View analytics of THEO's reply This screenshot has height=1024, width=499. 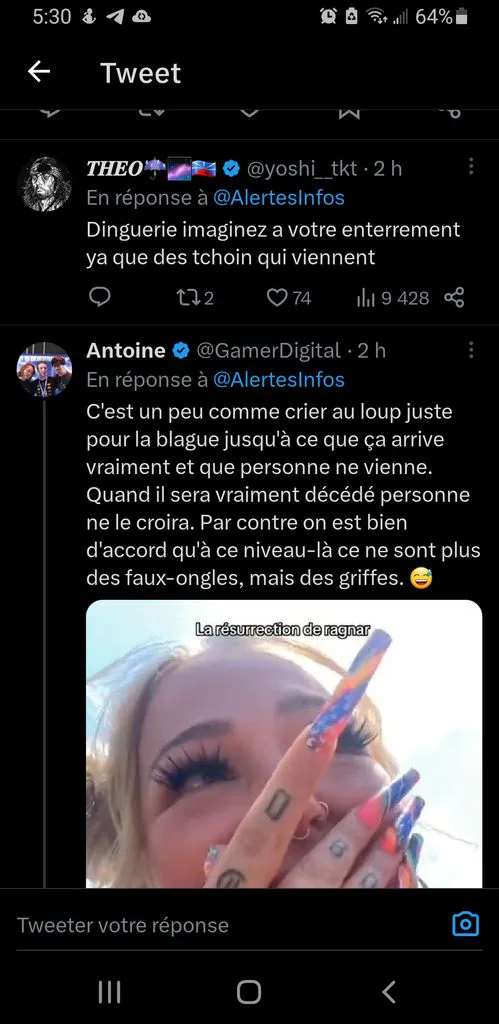393,298
